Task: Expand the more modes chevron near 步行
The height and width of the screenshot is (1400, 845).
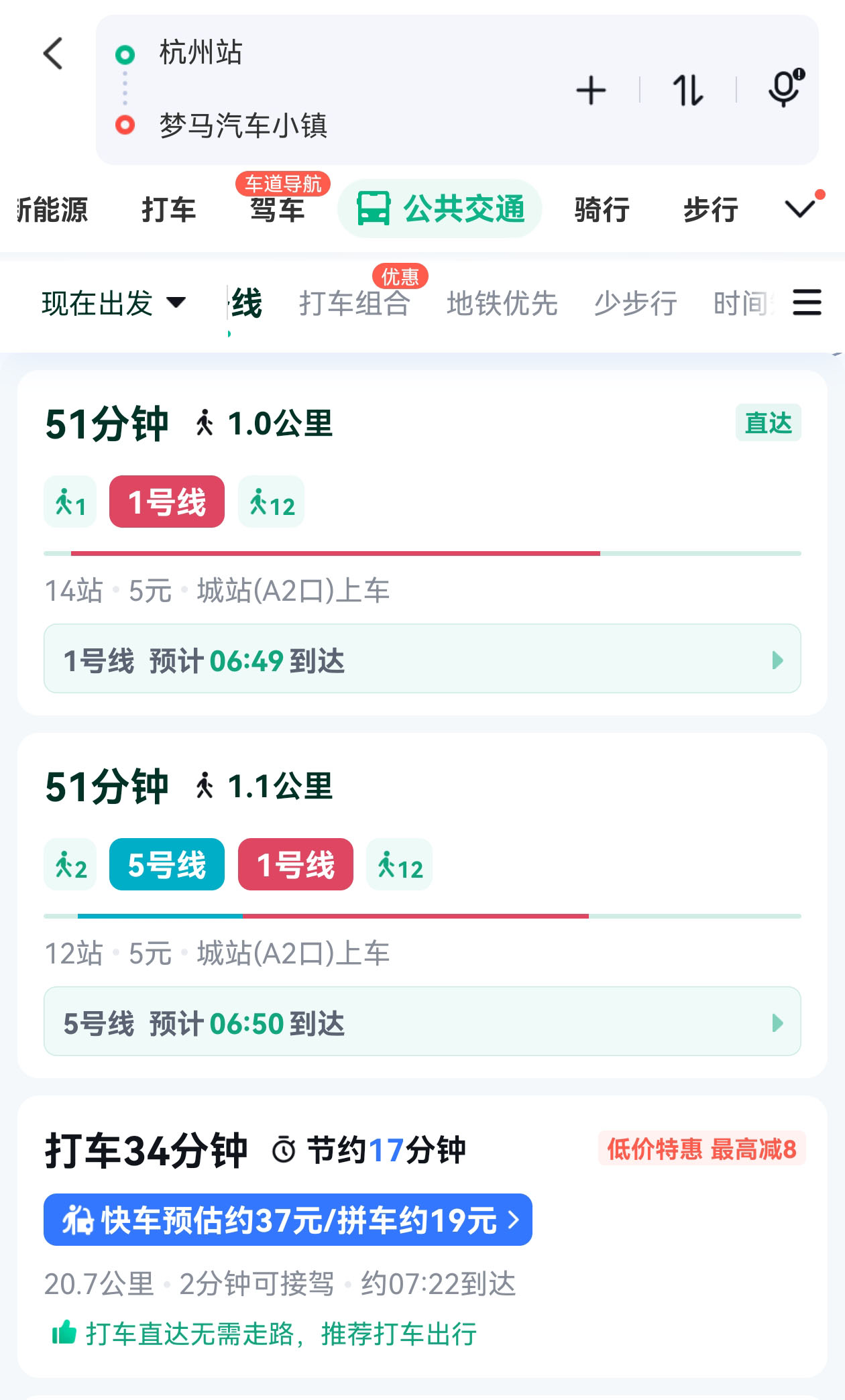Action: [x=798, y=209]
